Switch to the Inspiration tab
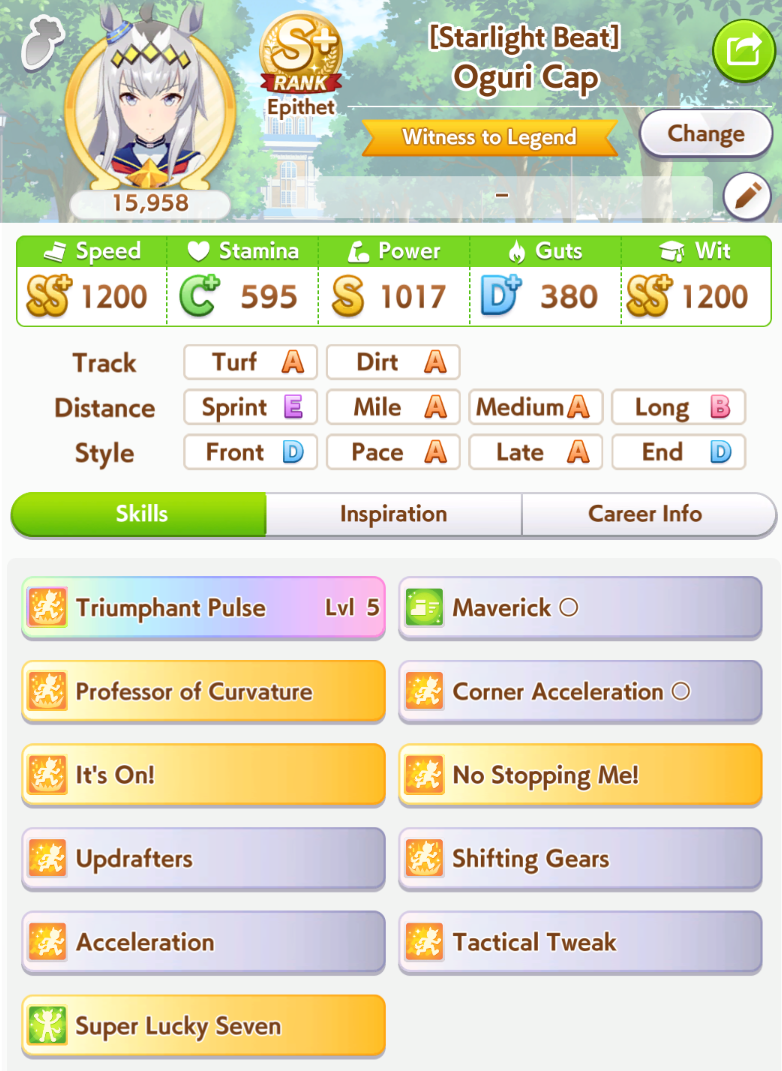Screen dimensions: 782x1071 coord(393,515)
